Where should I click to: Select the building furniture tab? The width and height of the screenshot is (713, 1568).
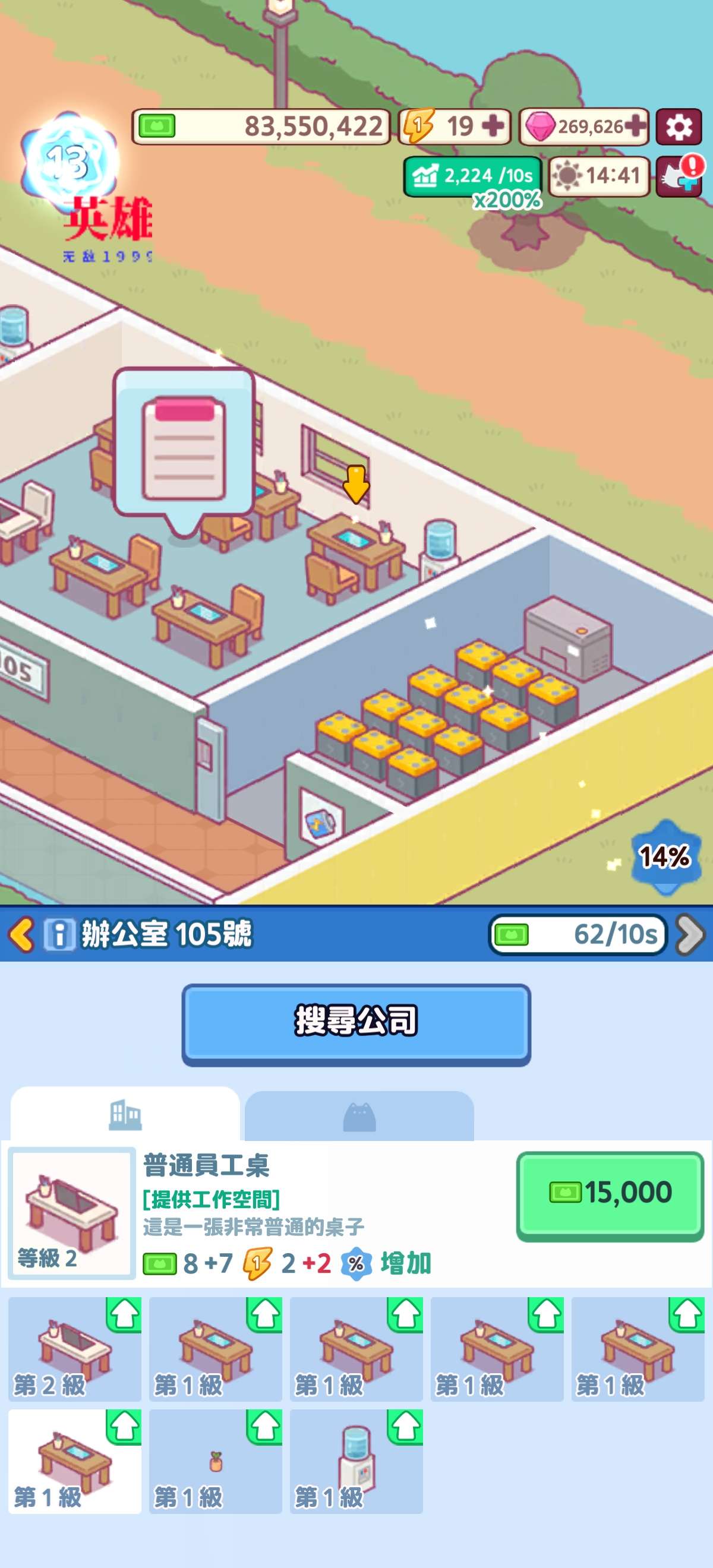click(125, 1116)
